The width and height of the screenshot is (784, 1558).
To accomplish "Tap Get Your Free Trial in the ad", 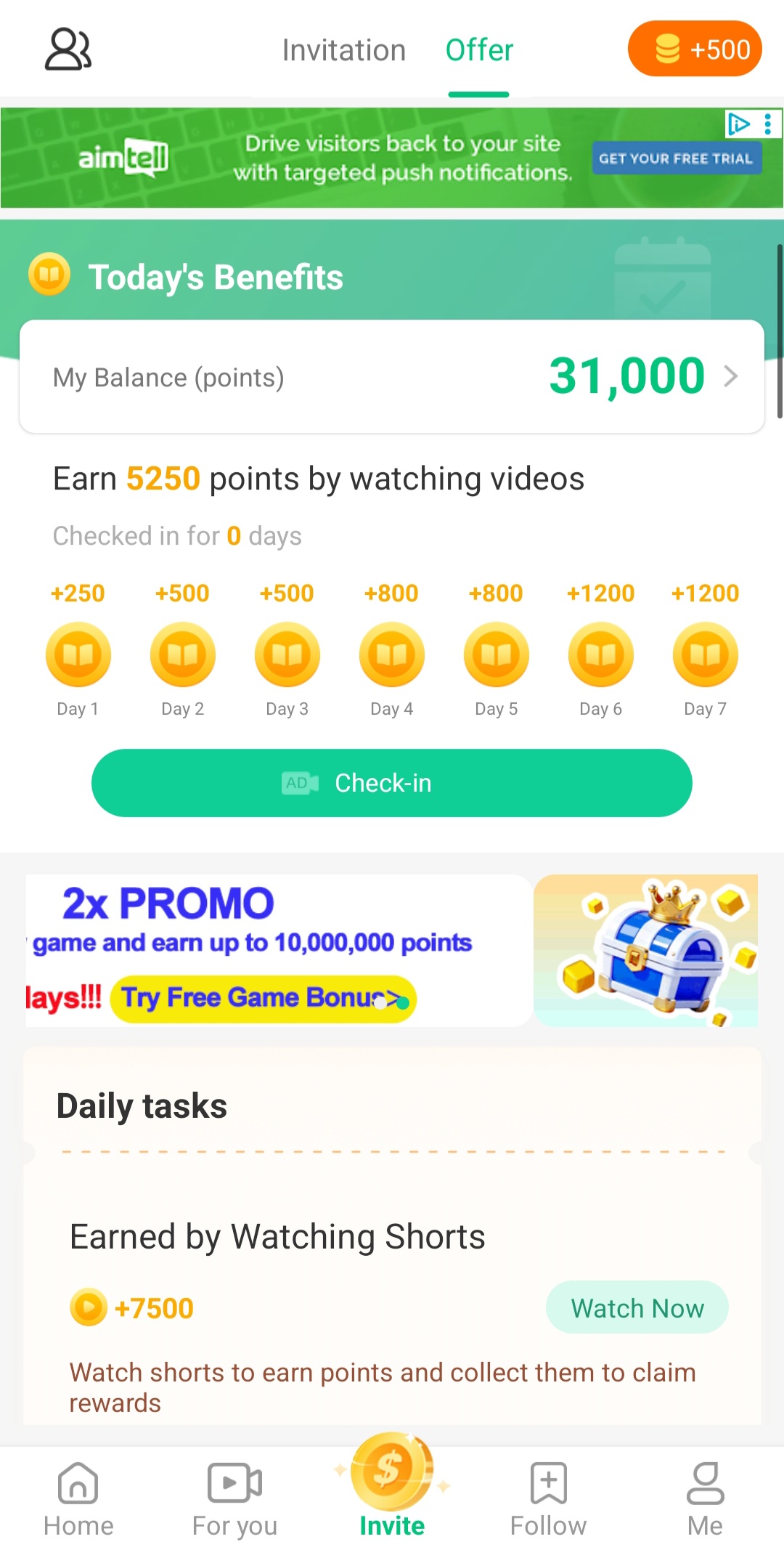I will [676, 158].
